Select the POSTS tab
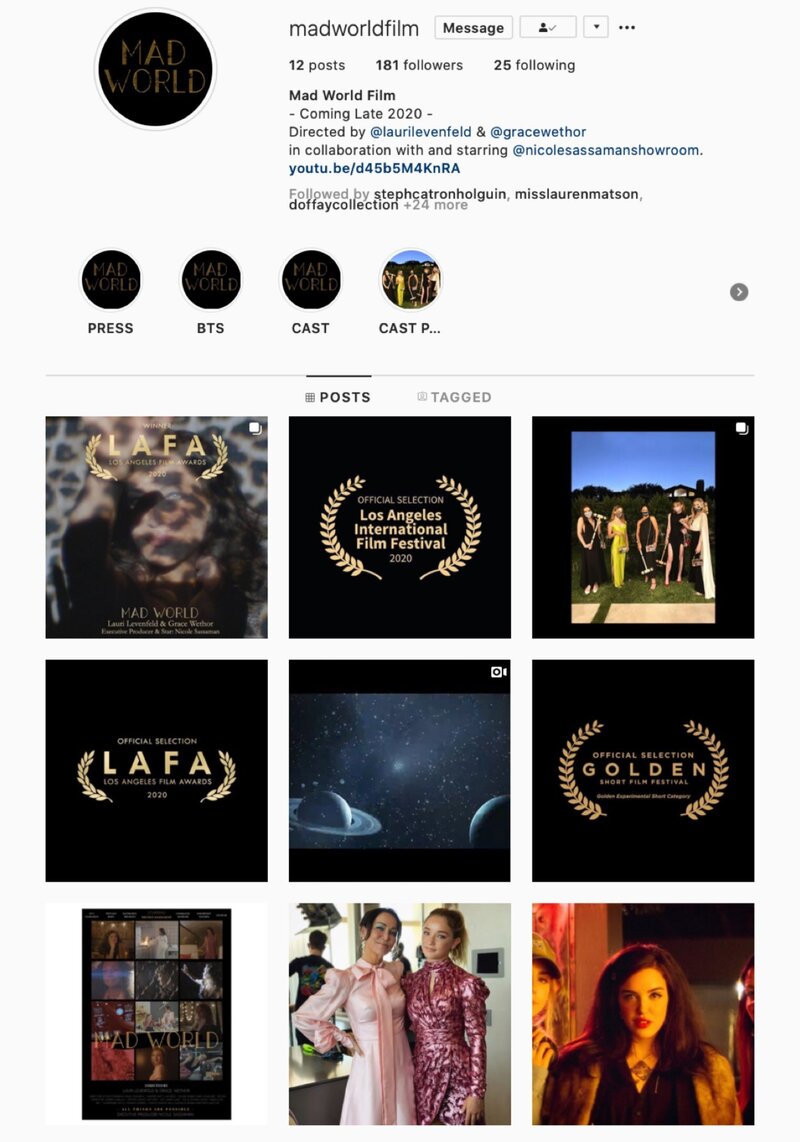The image size is (800, 1142). coord(338,397)
